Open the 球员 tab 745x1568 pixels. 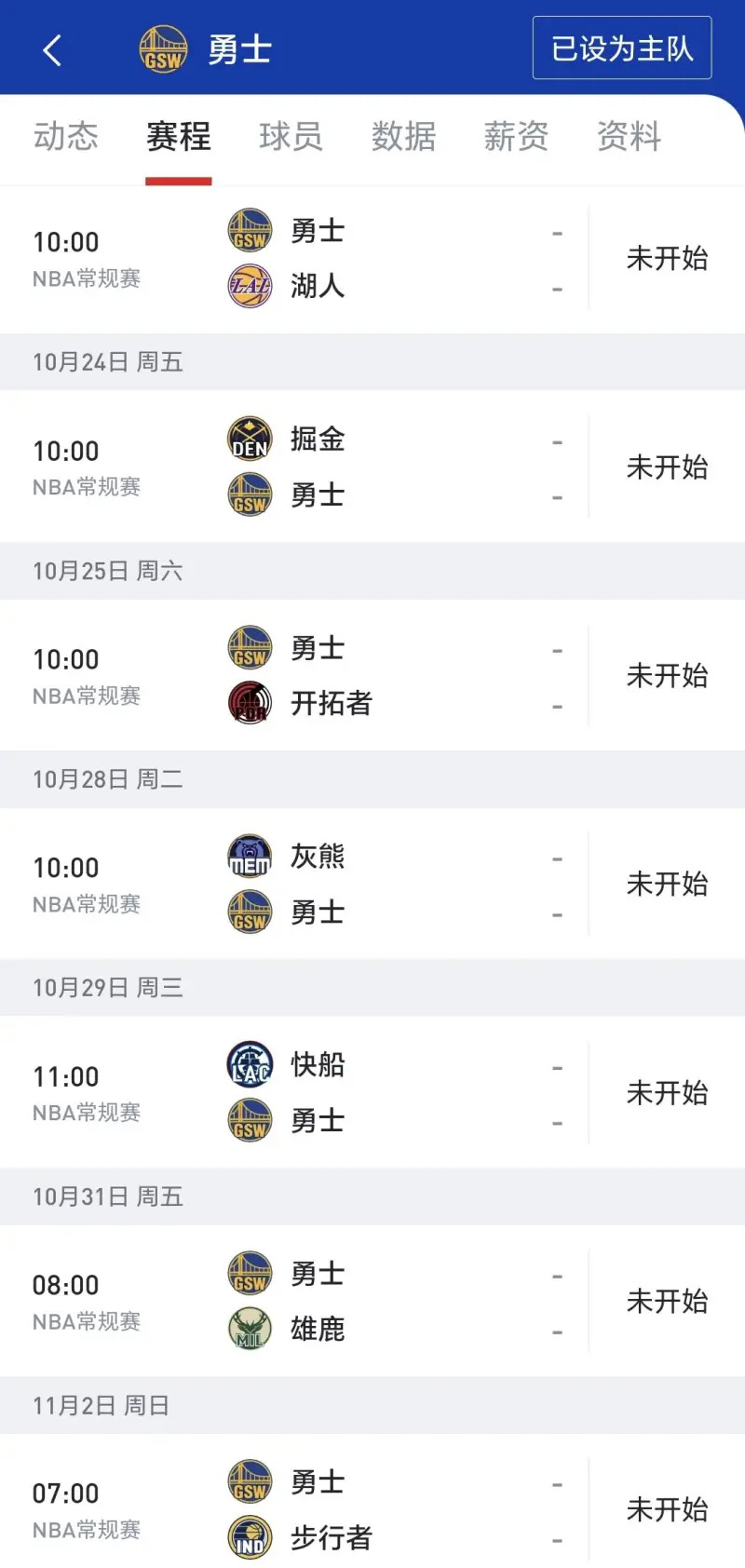[291, 137]
